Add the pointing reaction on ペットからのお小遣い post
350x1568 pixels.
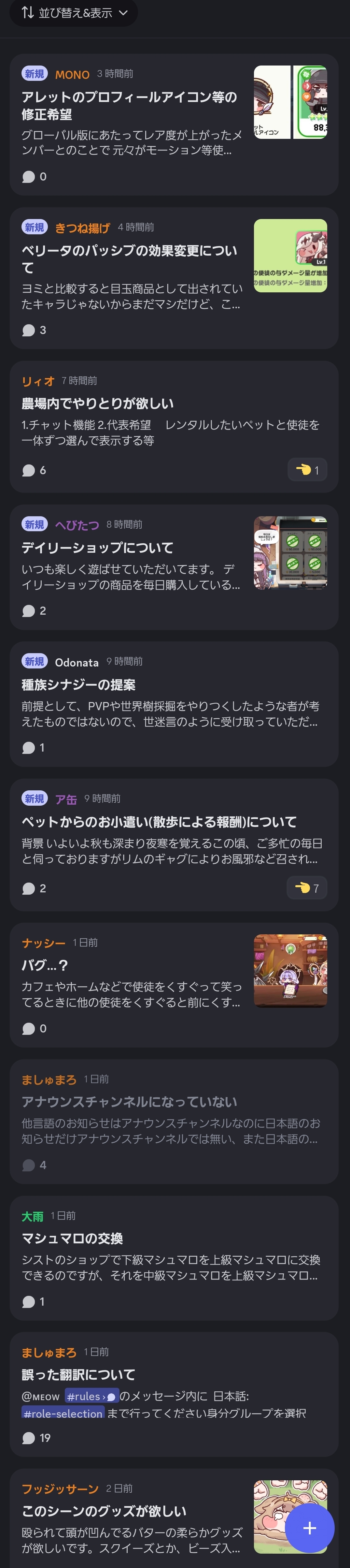coord(306,888)
